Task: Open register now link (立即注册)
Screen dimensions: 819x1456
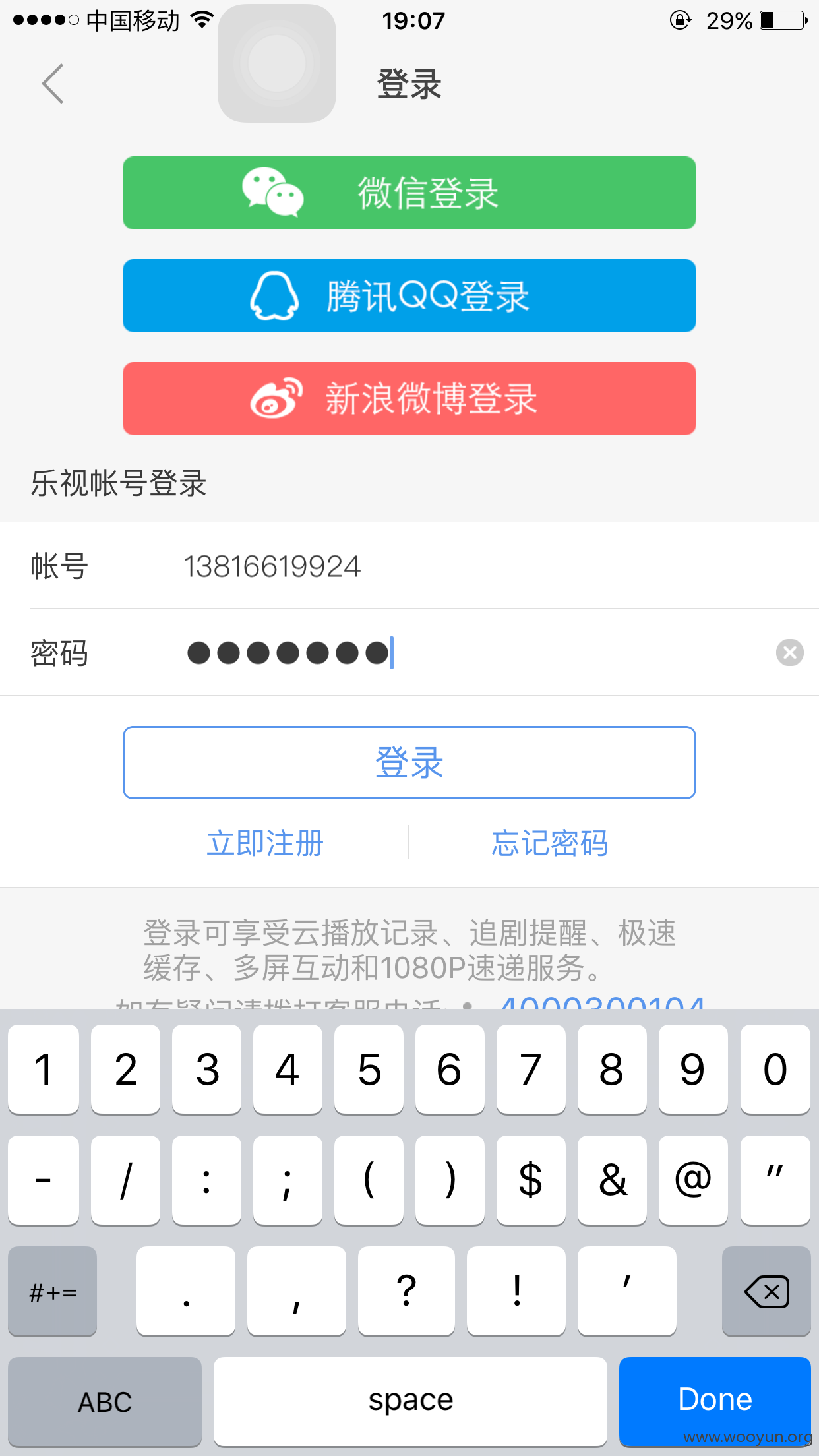Action: [265, 843]
